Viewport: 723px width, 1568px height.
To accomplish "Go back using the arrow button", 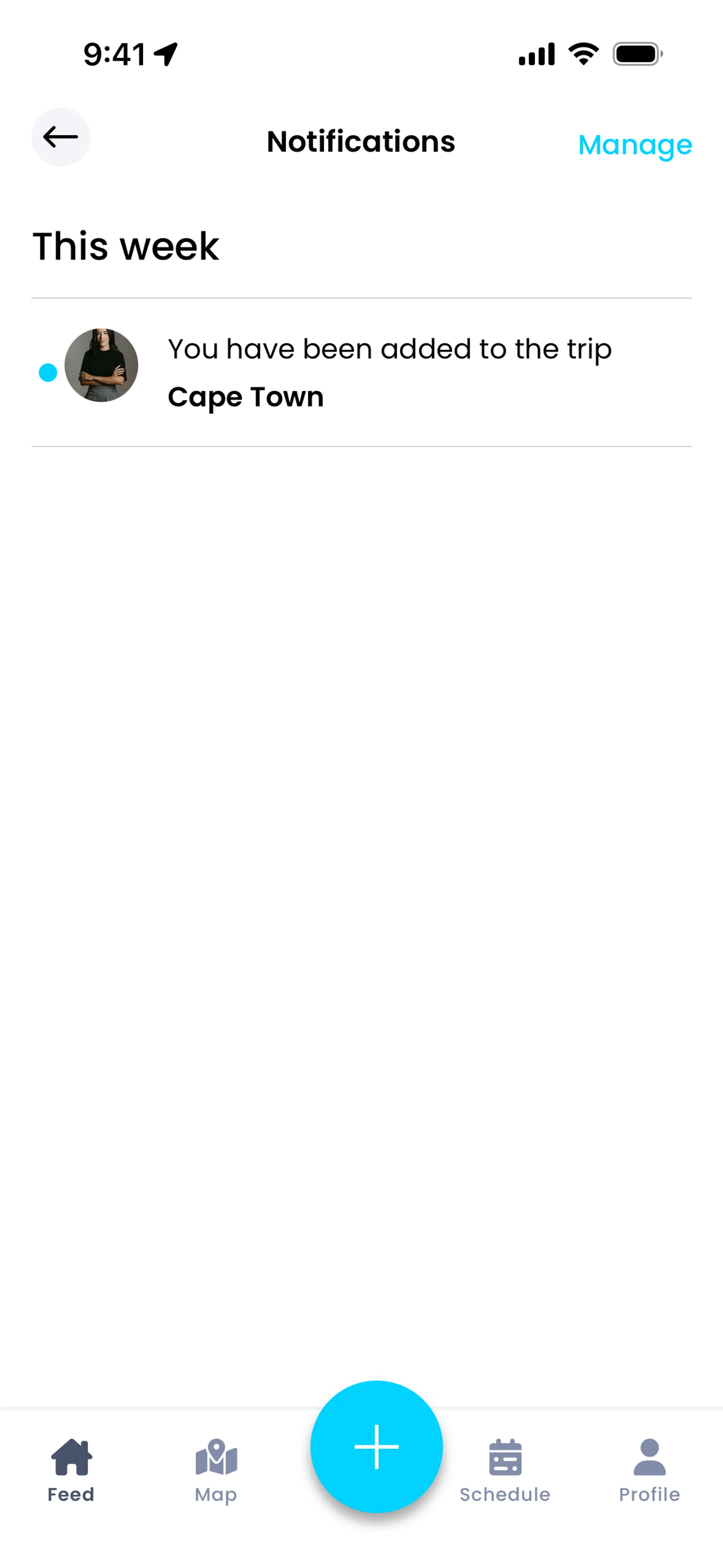I will 61,137.
